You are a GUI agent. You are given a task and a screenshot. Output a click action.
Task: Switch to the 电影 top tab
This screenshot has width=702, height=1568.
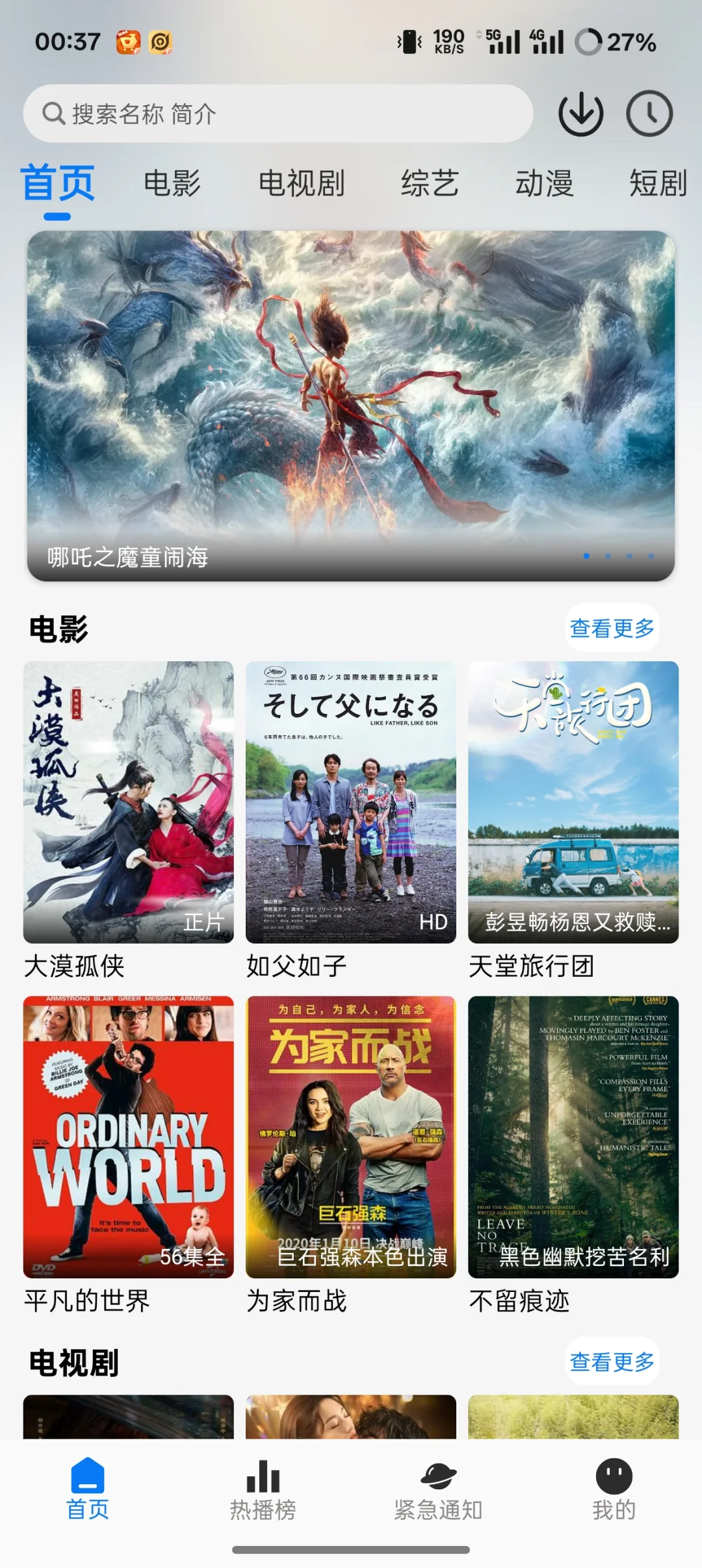click(172, 184)
